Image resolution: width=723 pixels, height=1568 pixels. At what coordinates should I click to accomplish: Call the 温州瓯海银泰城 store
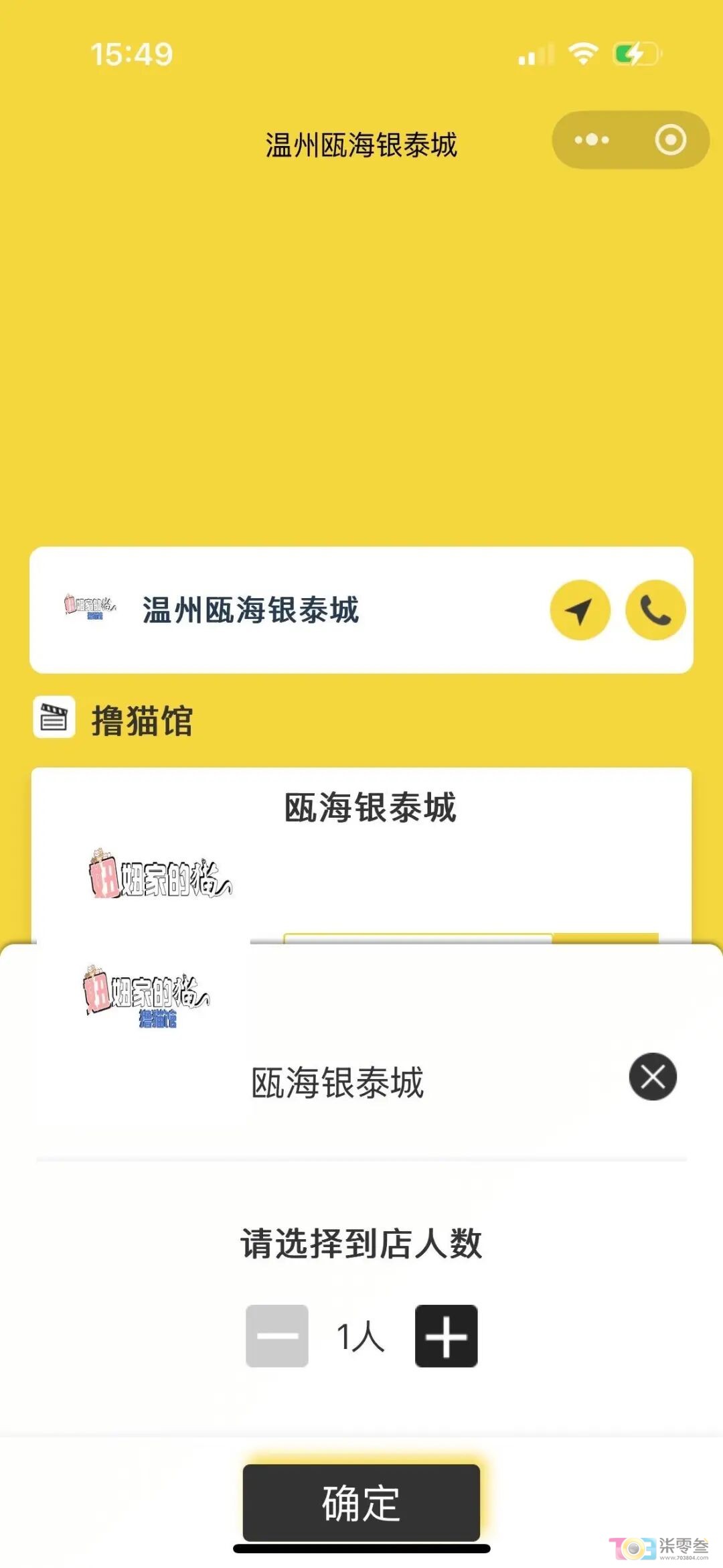tap(655, 610)
